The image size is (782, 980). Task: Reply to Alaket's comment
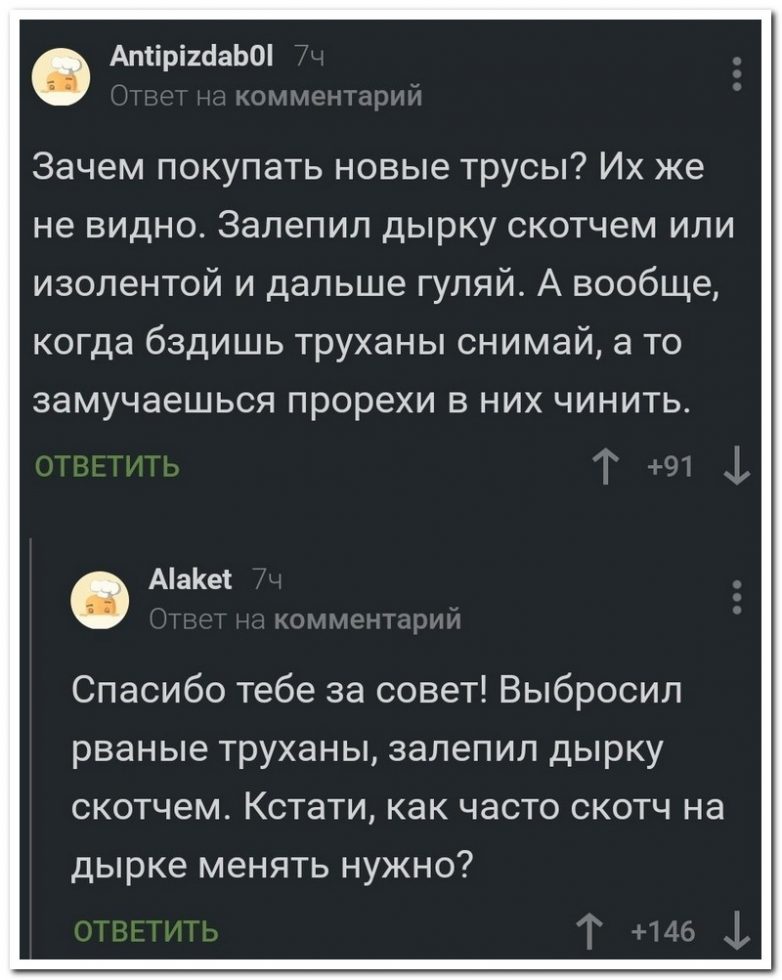pos(146,934)
